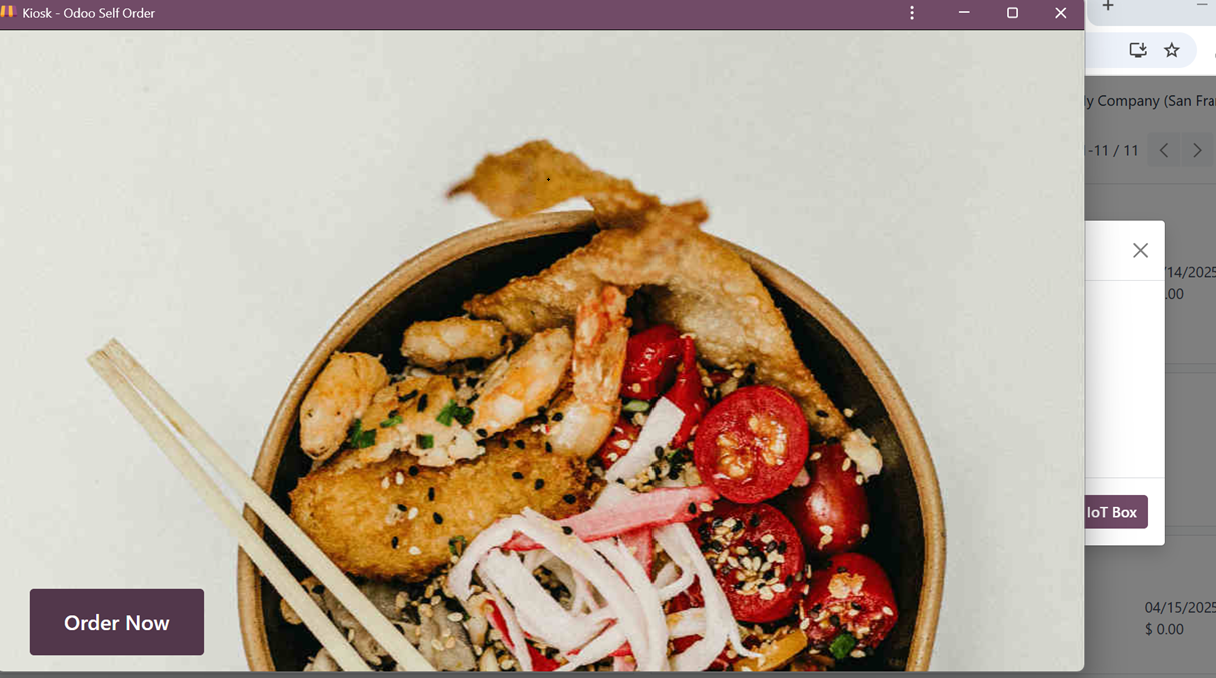The width and height of the screenshot is (1216, 678).
Task: Maximize the Kiosk window
Action: [x=1012, y=13]
